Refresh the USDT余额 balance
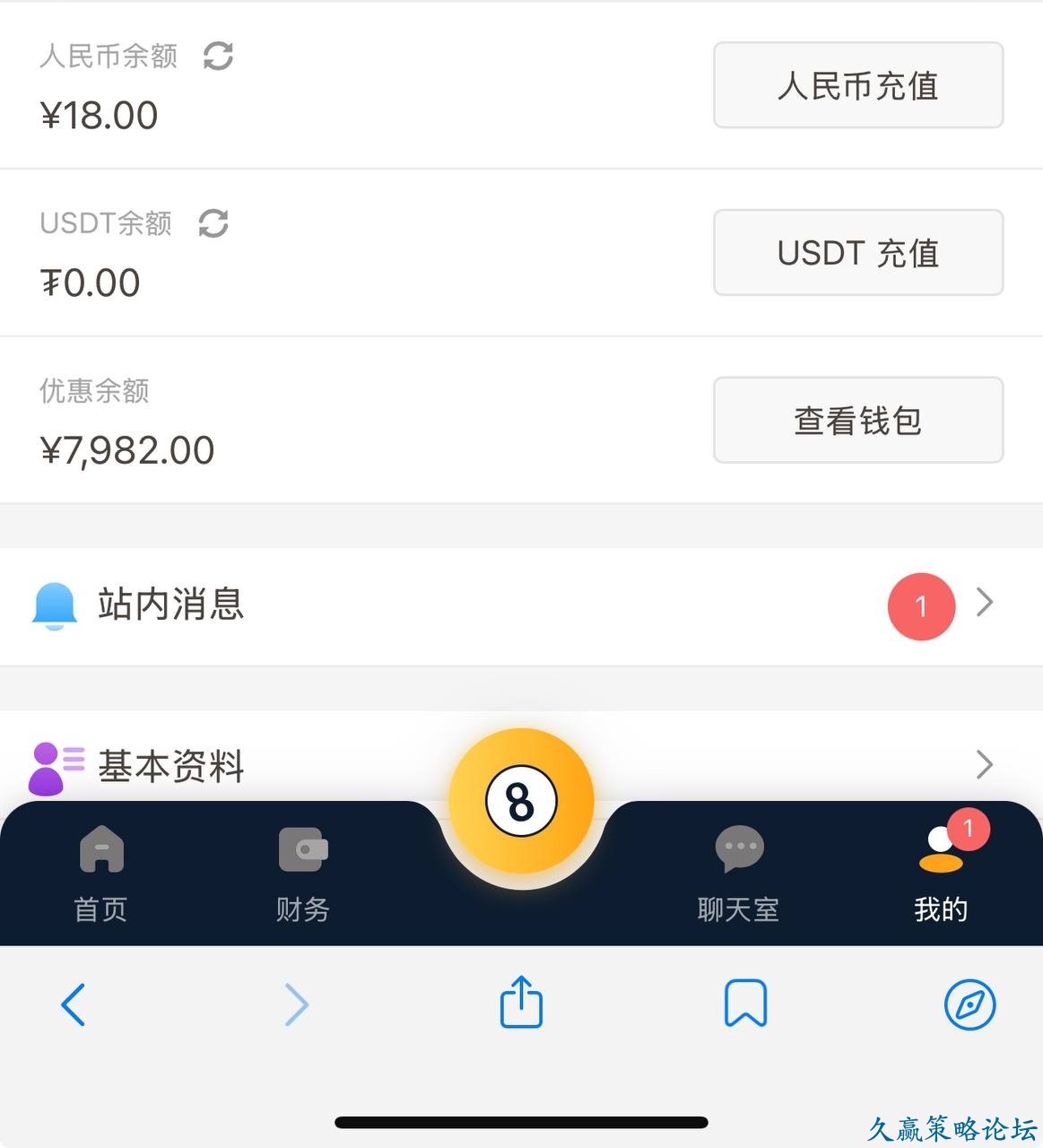1043x1148 pixels. pos(213,223)
